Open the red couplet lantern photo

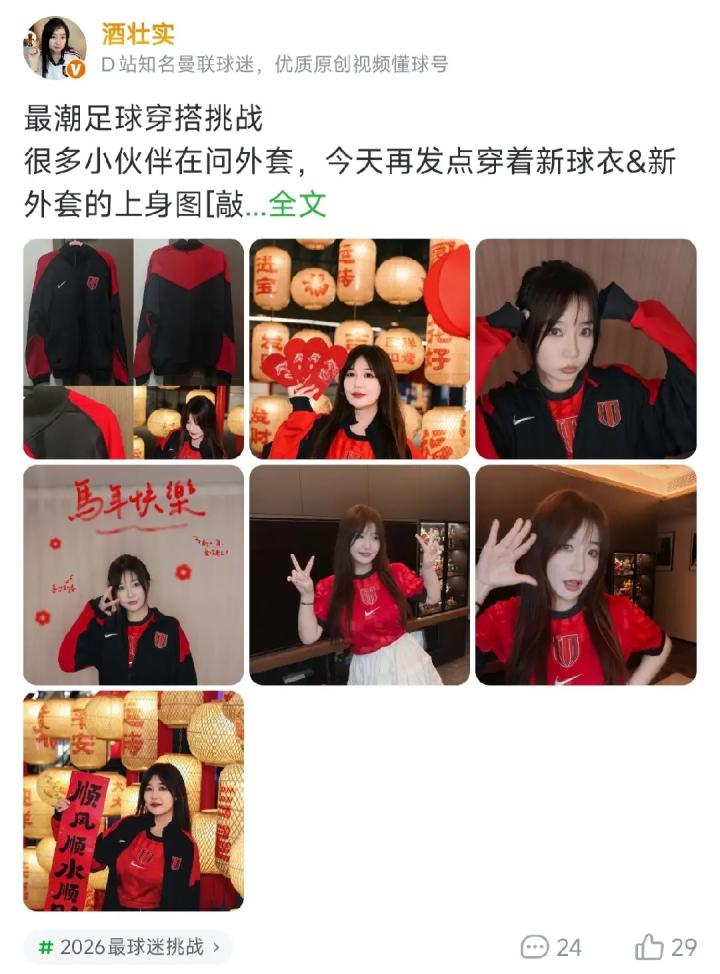pyautogui.click(x=133, y=800)
